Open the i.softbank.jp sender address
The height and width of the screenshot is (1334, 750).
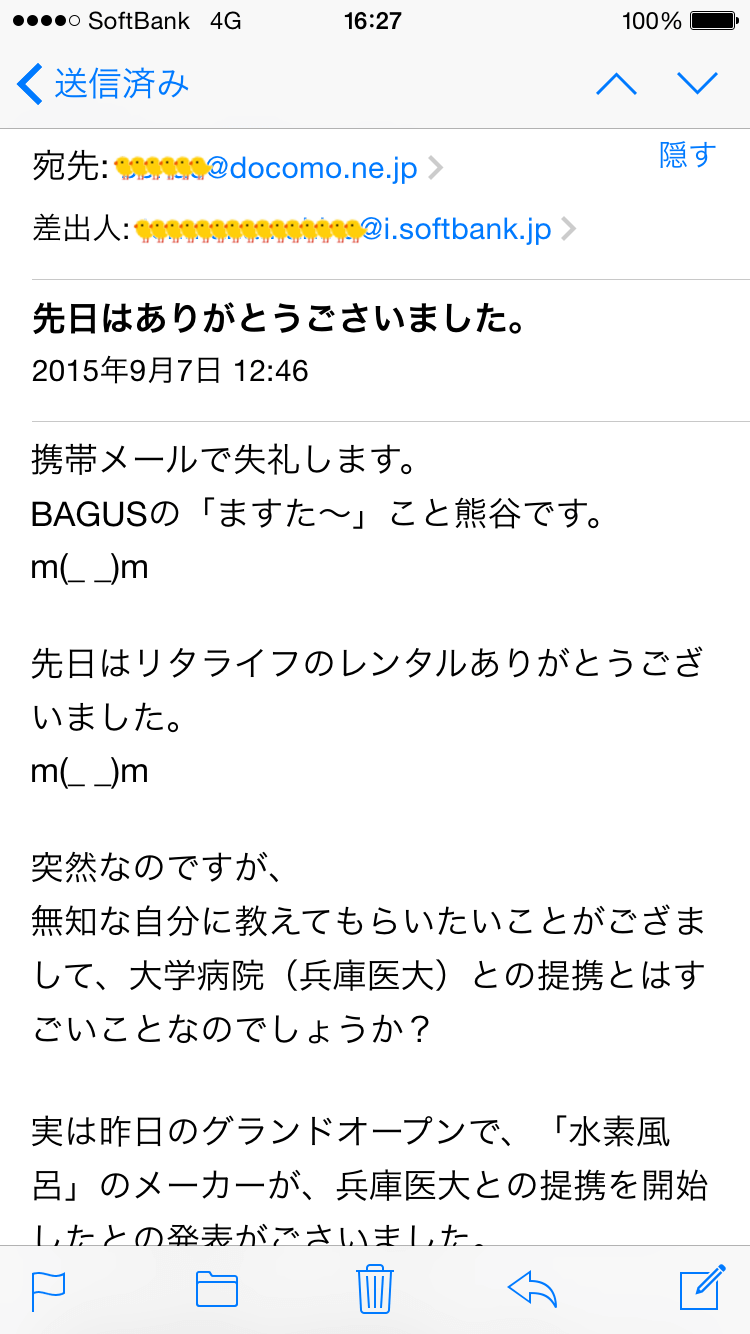[x=355, y=230]
